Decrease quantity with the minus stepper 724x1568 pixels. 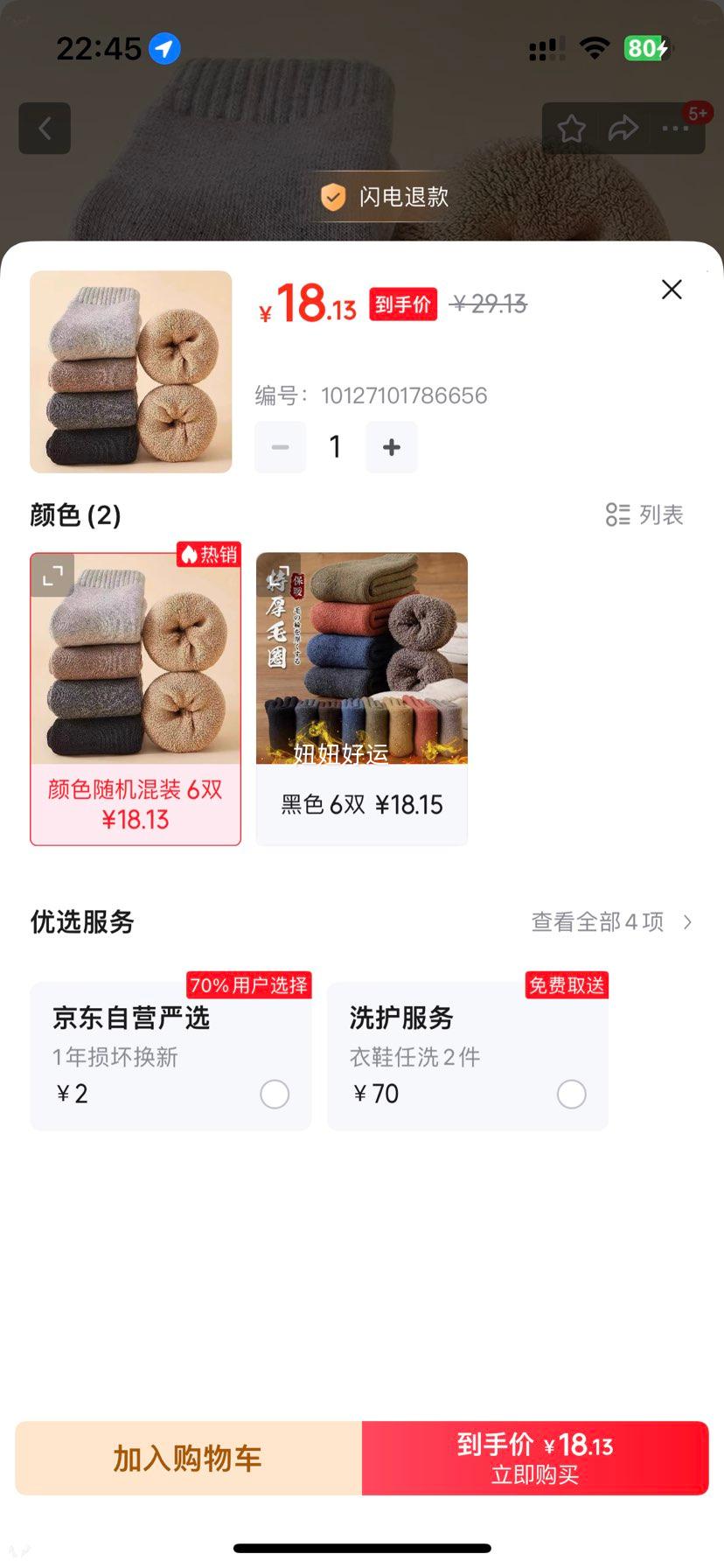280,446
